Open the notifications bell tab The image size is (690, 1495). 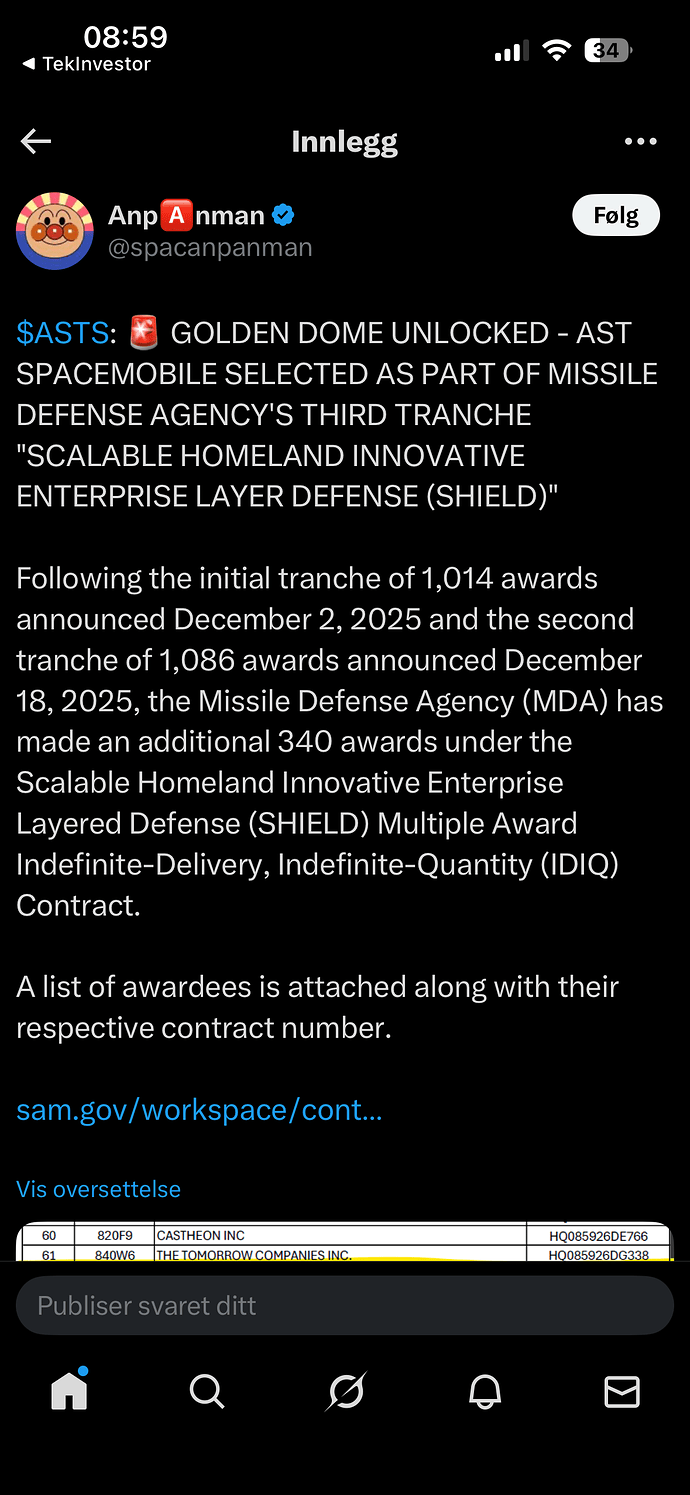coord(484,1391)
